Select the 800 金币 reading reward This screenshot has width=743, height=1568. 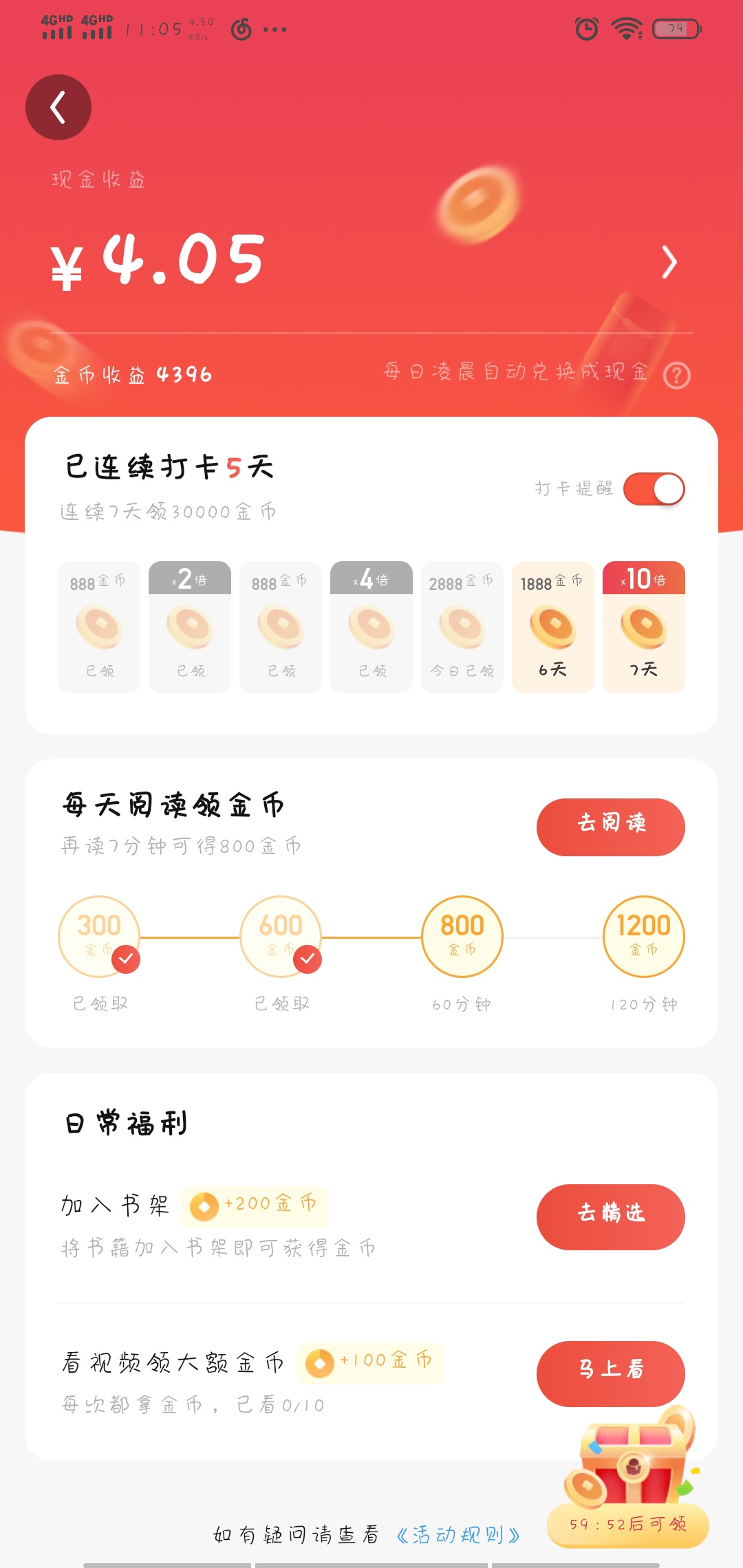[462, 936]
